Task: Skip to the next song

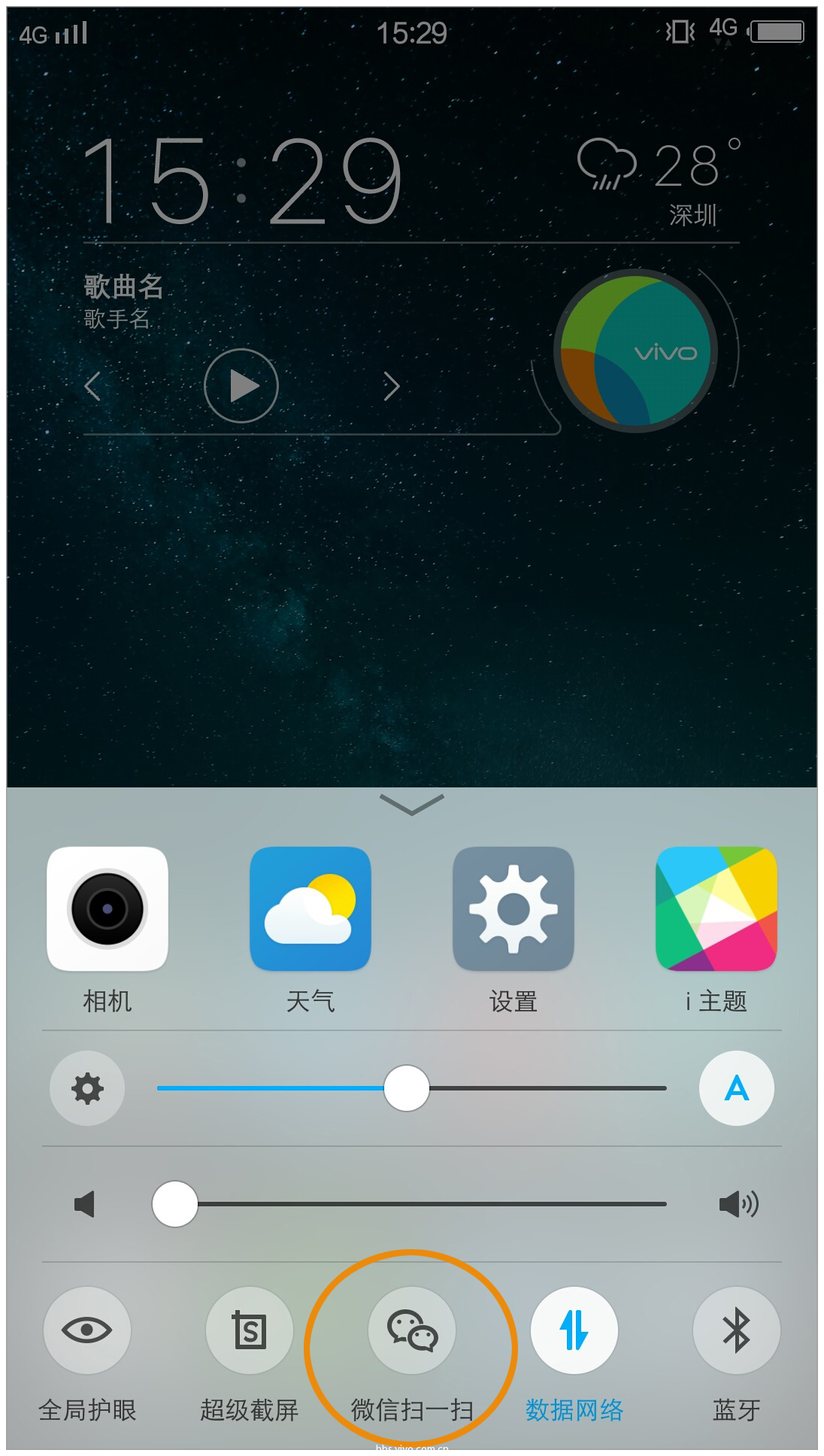Action: point(392,386)
